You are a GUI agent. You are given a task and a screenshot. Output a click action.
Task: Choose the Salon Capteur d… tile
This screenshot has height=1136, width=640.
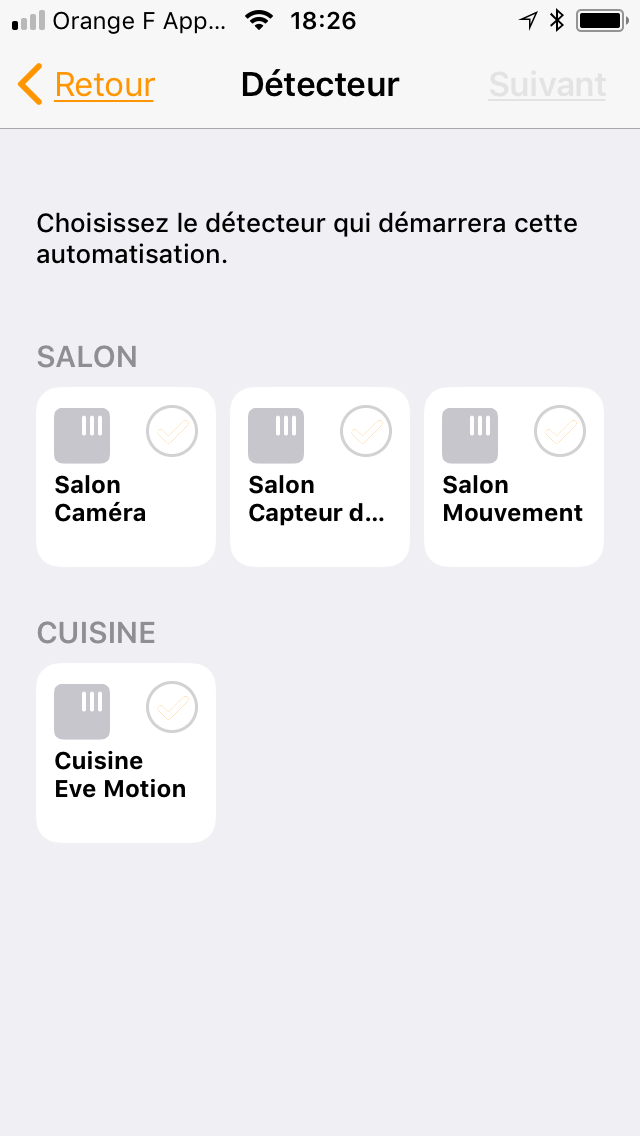pos(320,477)
